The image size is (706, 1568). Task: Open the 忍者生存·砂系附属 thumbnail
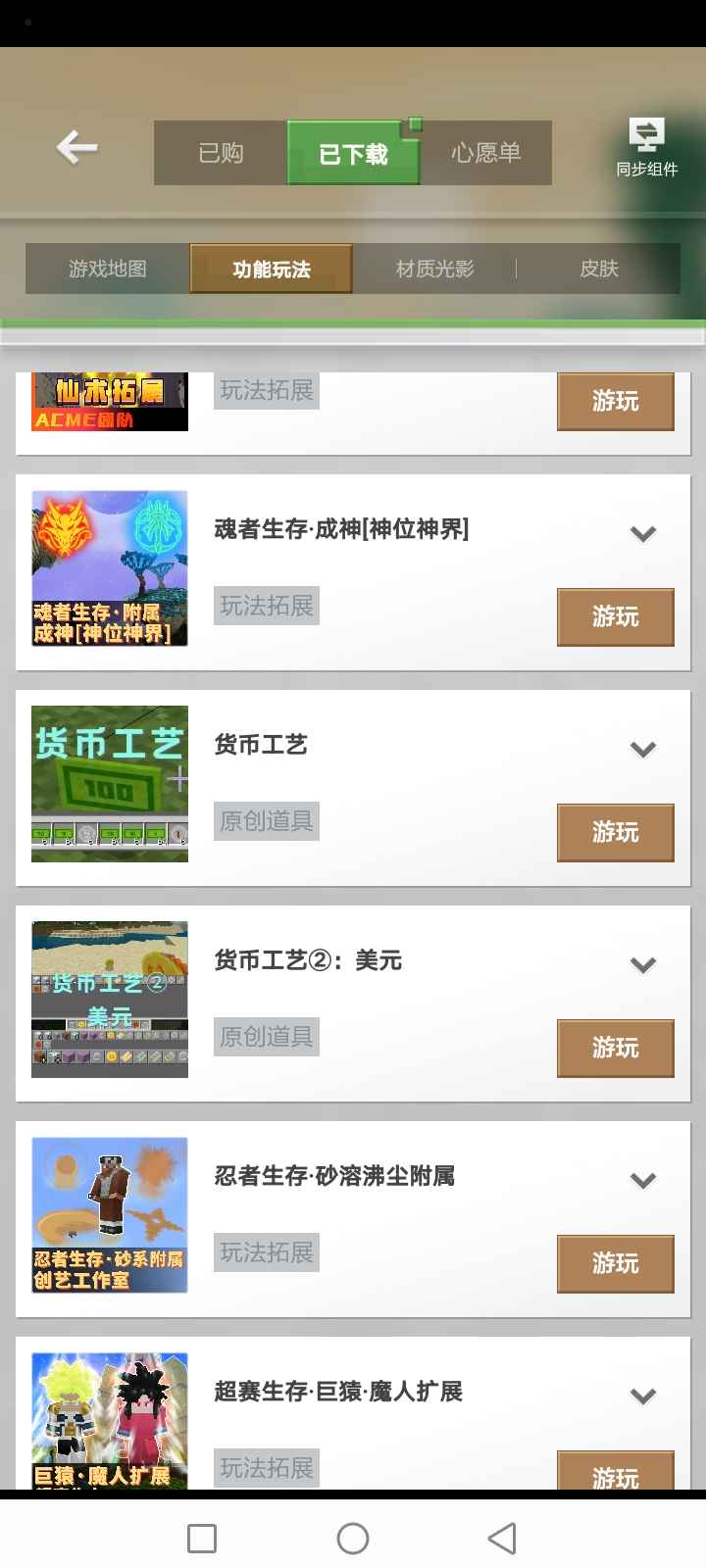110,1215
